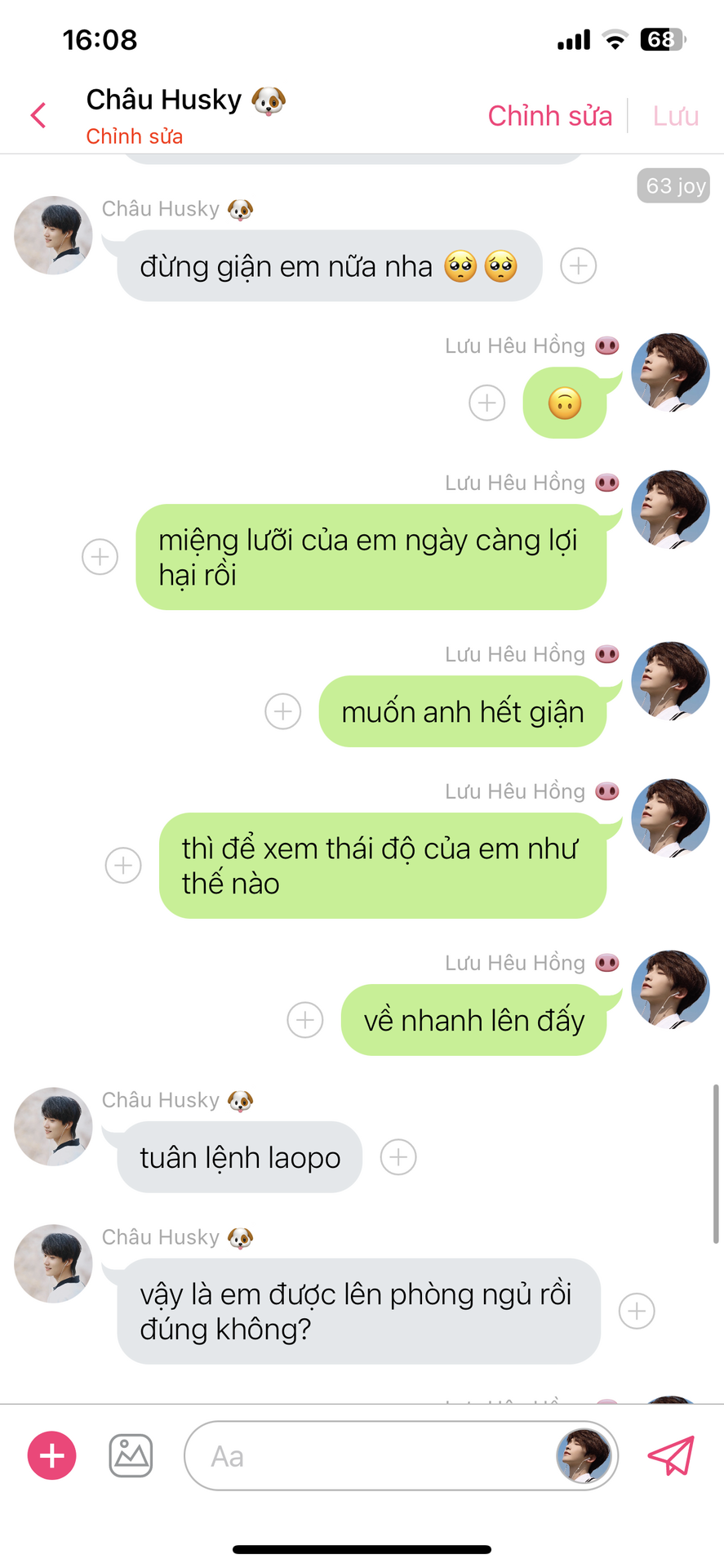Focus the 'Aa' message input field
Image resolution: width=724 pixels, height=1568 pixels.
(x=367, y=1456)
